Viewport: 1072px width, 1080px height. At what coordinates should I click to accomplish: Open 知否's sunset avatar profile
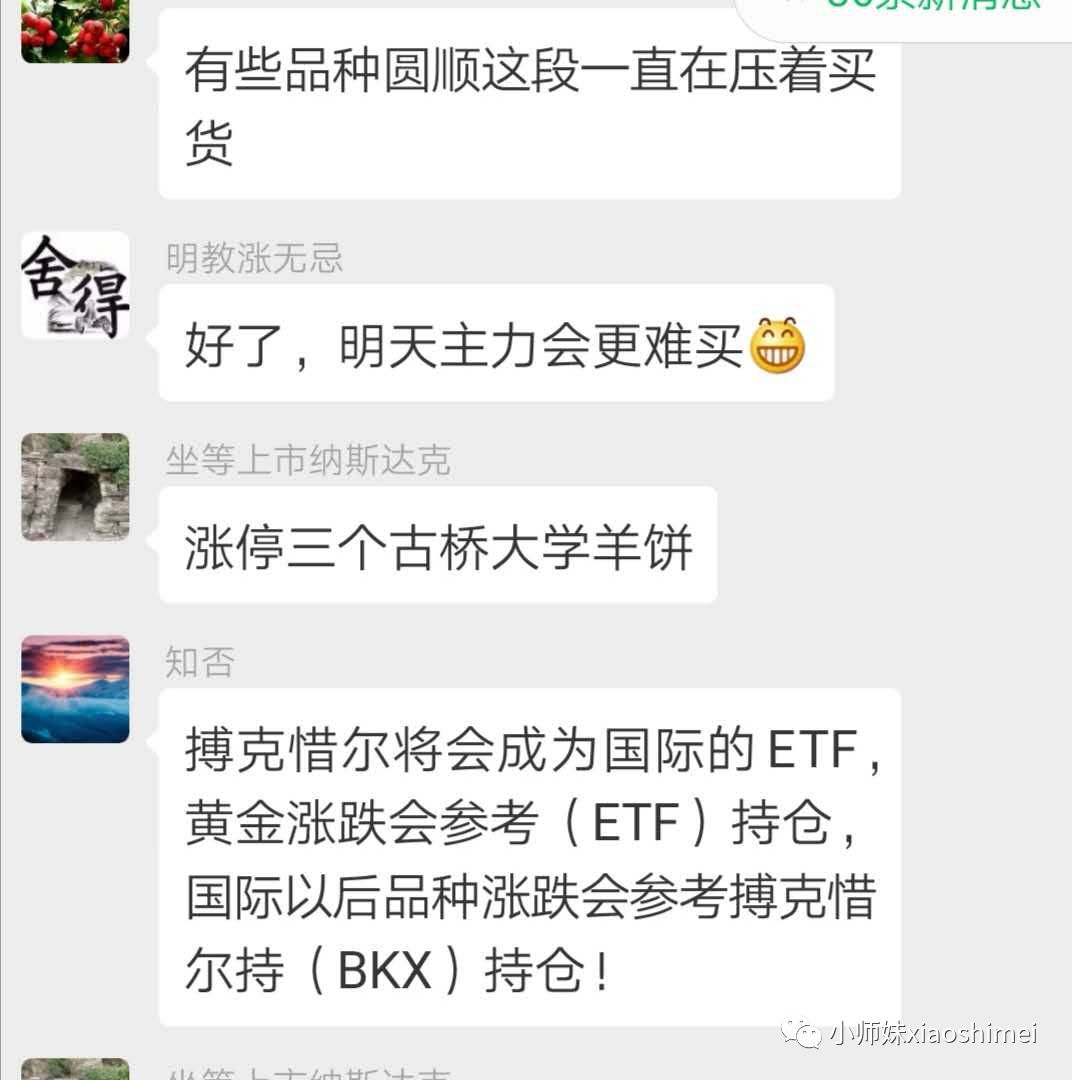[x=75, y=689]
